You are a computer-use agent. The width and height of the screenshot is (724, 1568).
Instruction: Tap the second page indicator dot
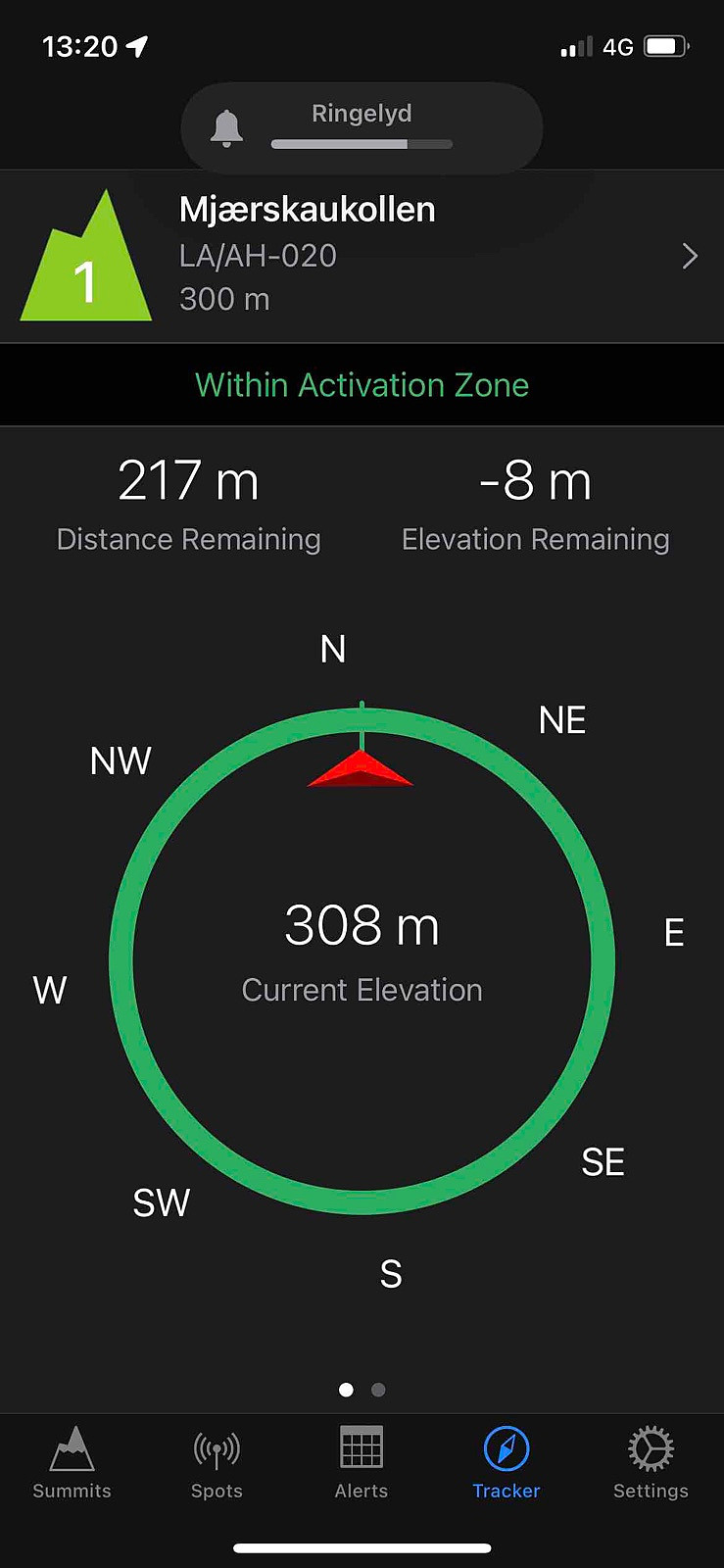[x=378, y=1390]
